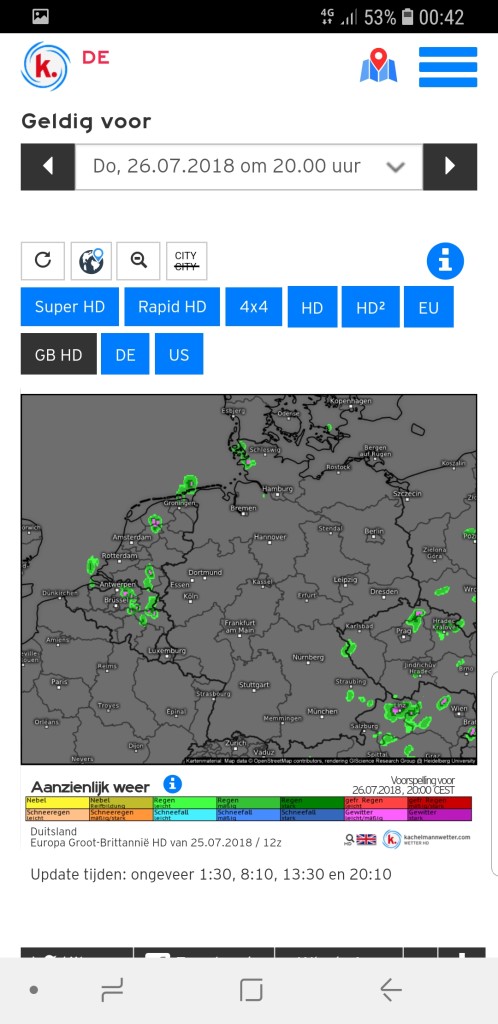This screenshot has height=1024, width=498.
Task: Switch to the EU model
Action: tap(429, 307)
